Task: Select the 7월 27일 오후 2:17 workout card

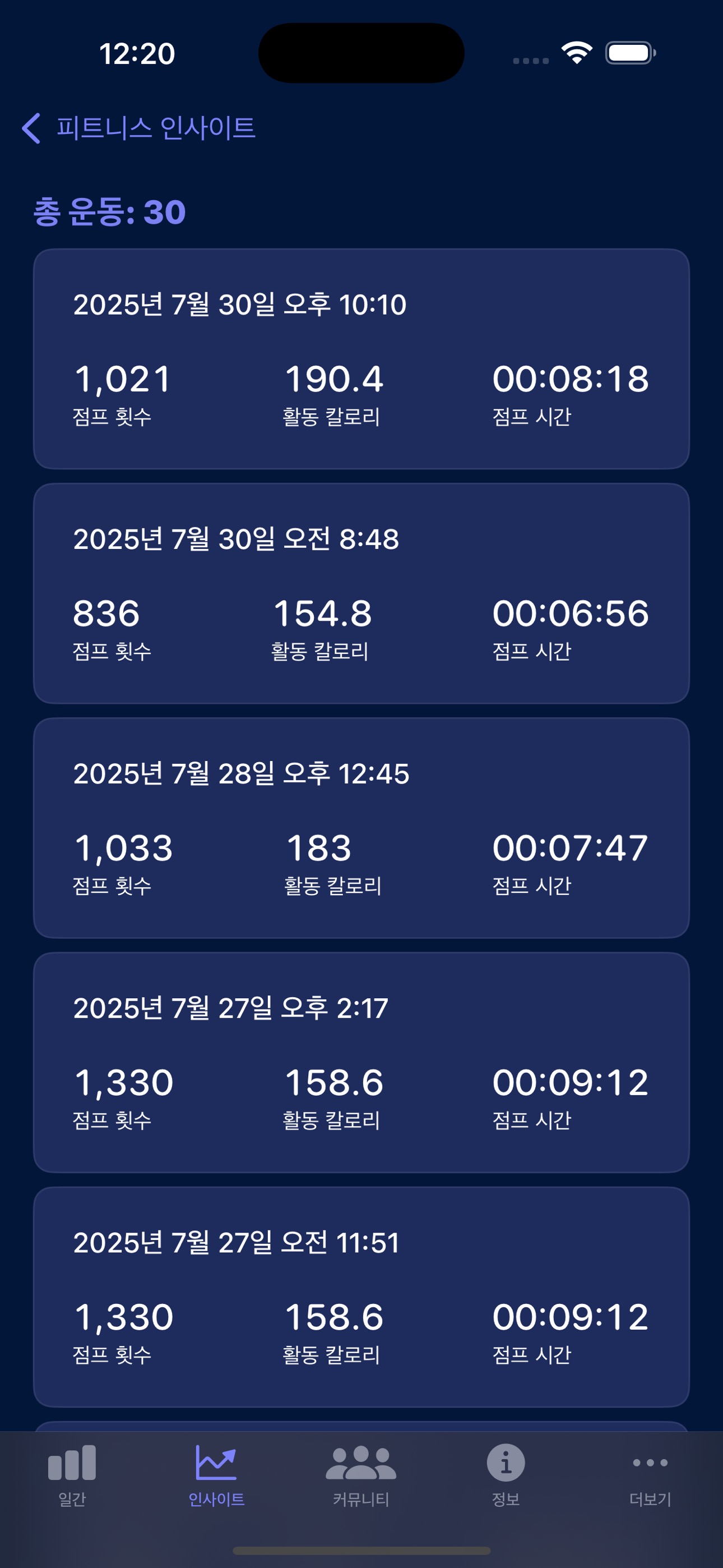Action: [x=361, y=1062]
